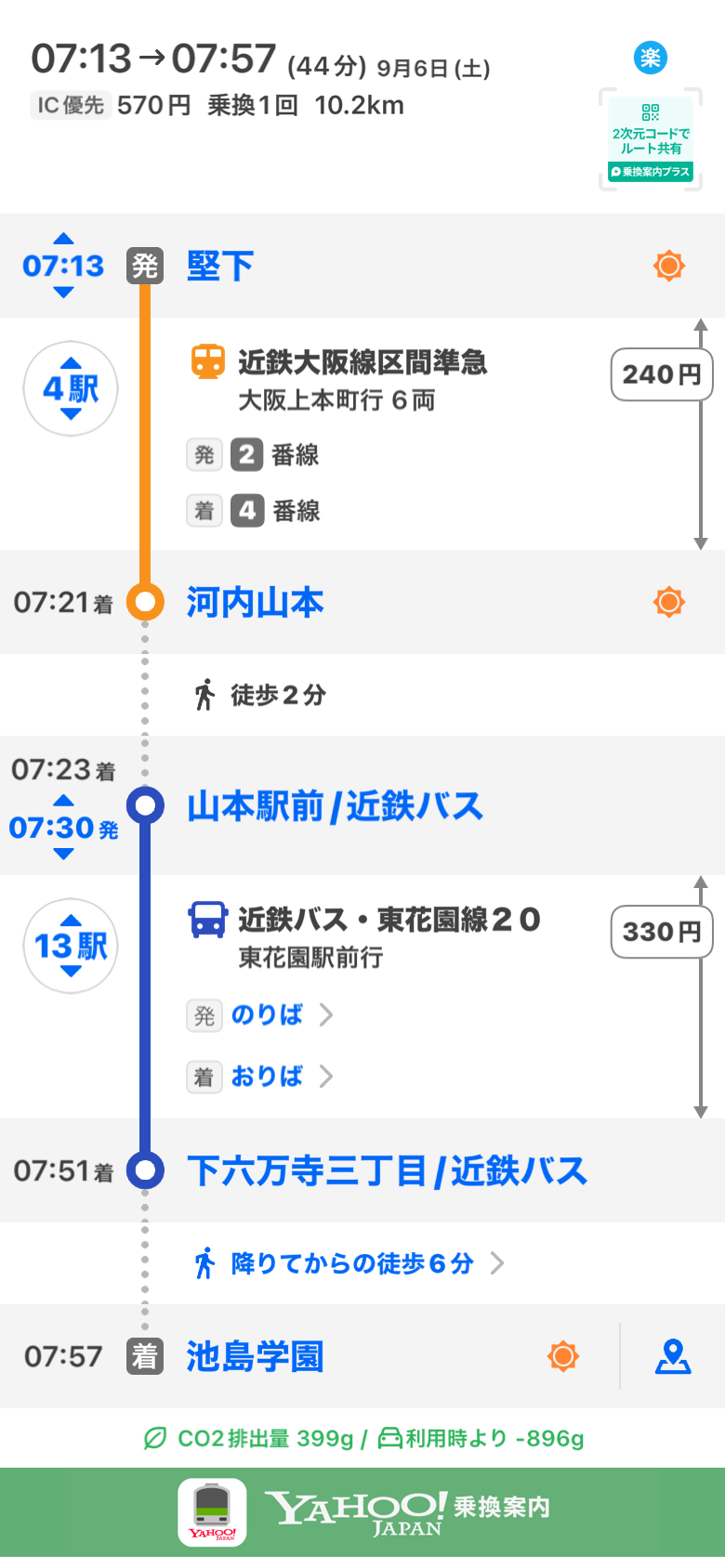The height and width of the screenshot is (1568, 725).
Task: Open 竪下 station details
Action: point(220,267)
